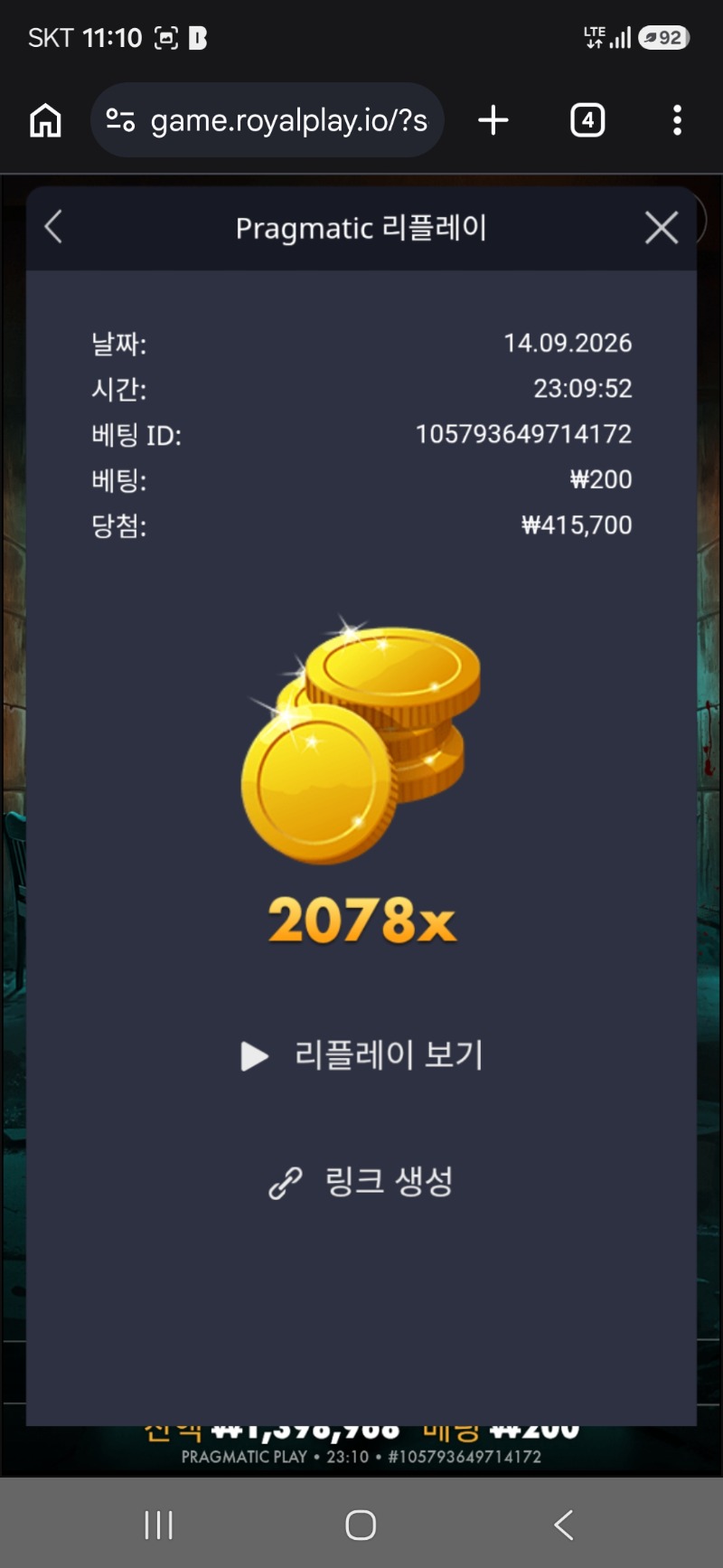Go to the phone's home screen
The width and height of the screenshot is (723, 1568).
pos(361,1525)
